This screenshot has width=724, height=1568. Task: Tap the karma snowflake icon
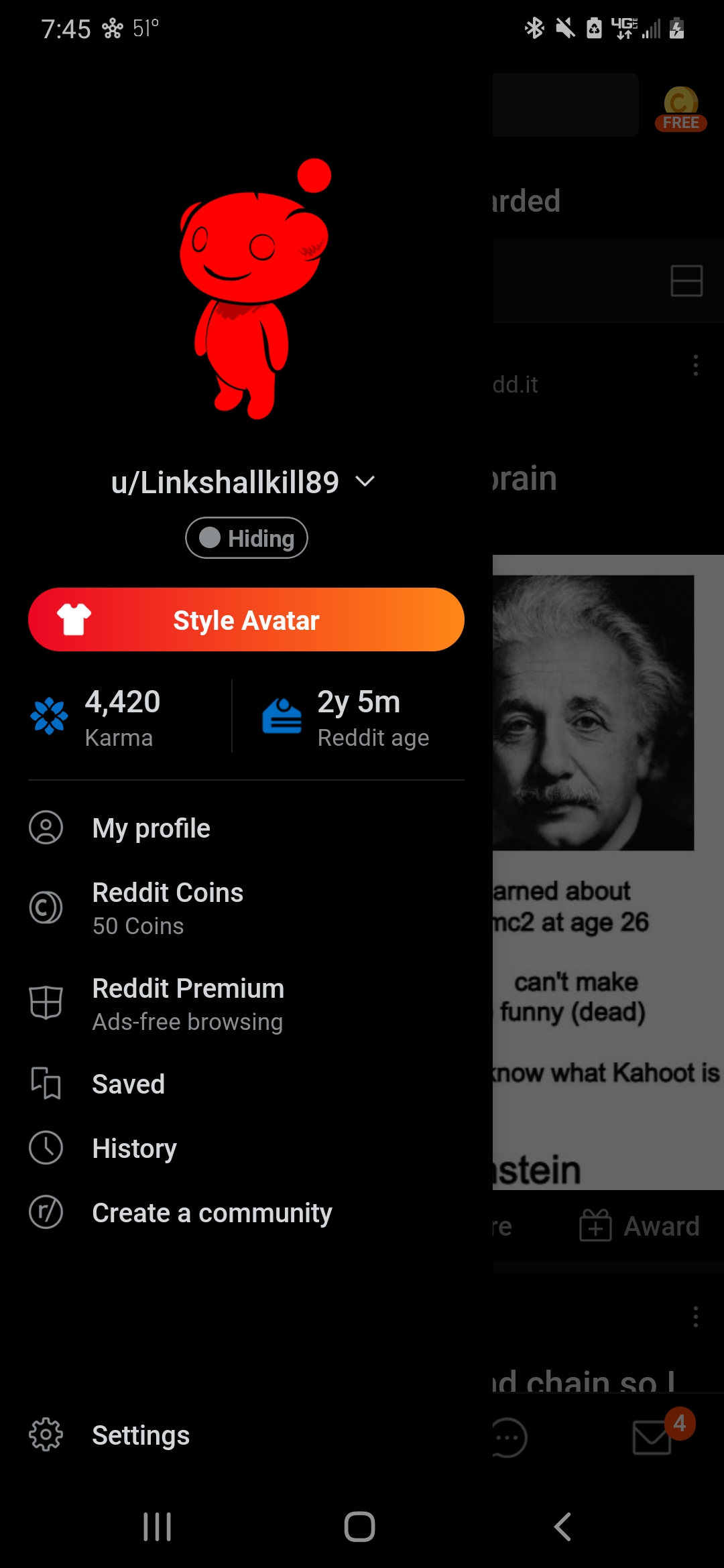49,716
